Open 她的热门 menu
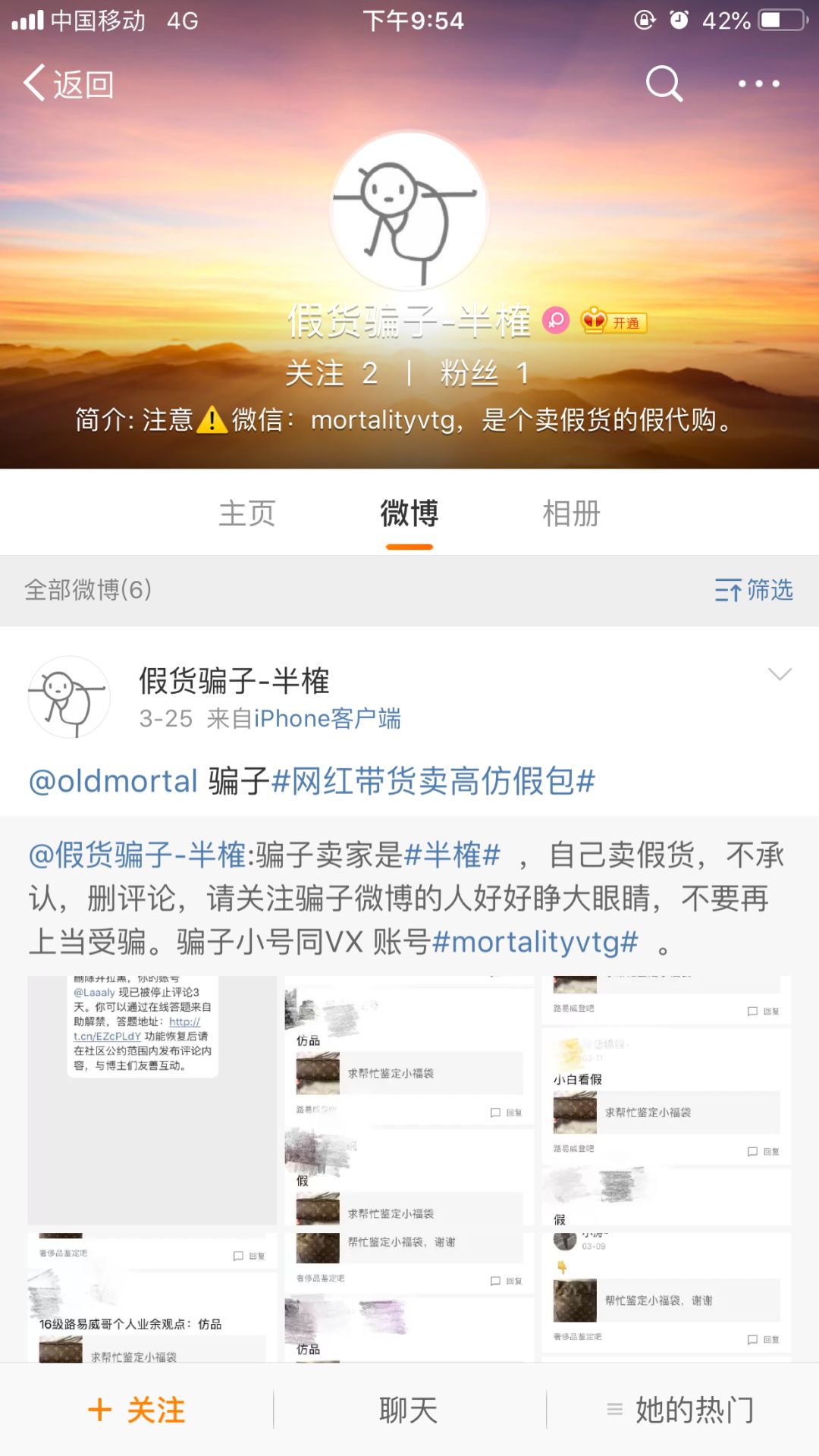The image size is (819, 1456). point(682,1410)
